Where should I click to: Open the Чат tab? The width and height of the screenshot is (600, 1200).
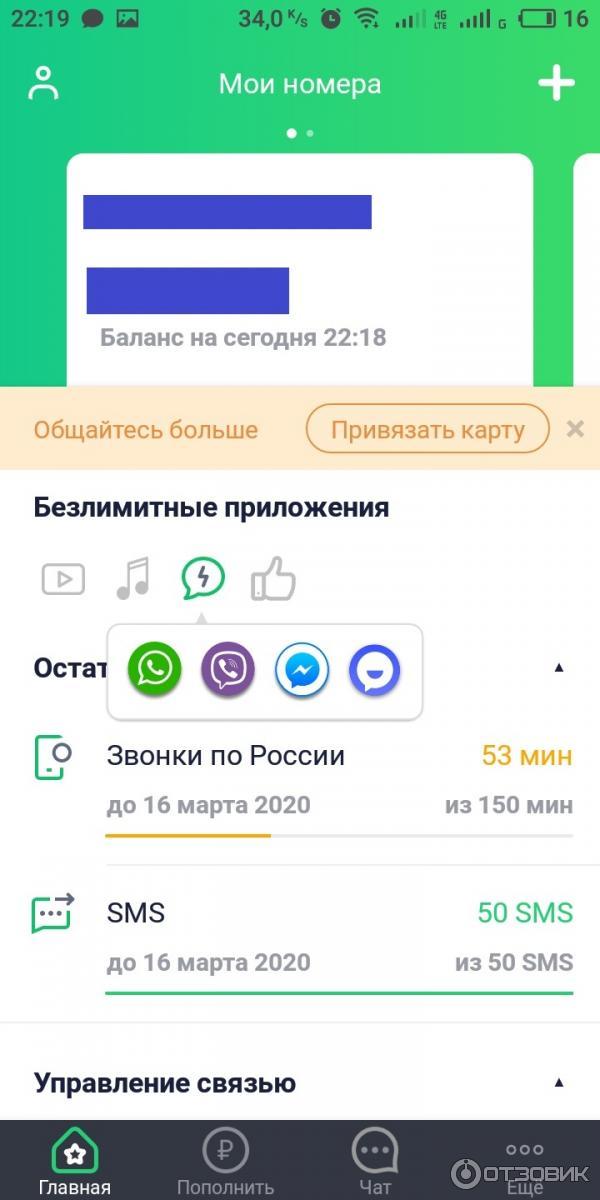[375, 1162]
